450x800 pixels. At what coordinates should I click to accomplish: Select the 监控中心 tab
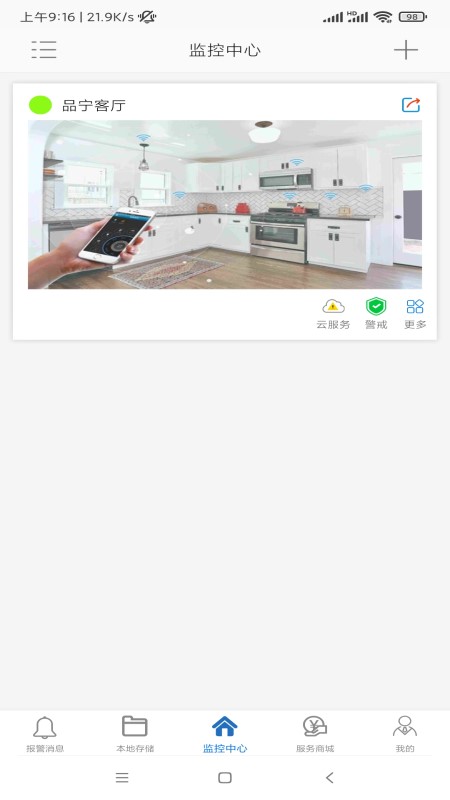[x=225, y=734]
